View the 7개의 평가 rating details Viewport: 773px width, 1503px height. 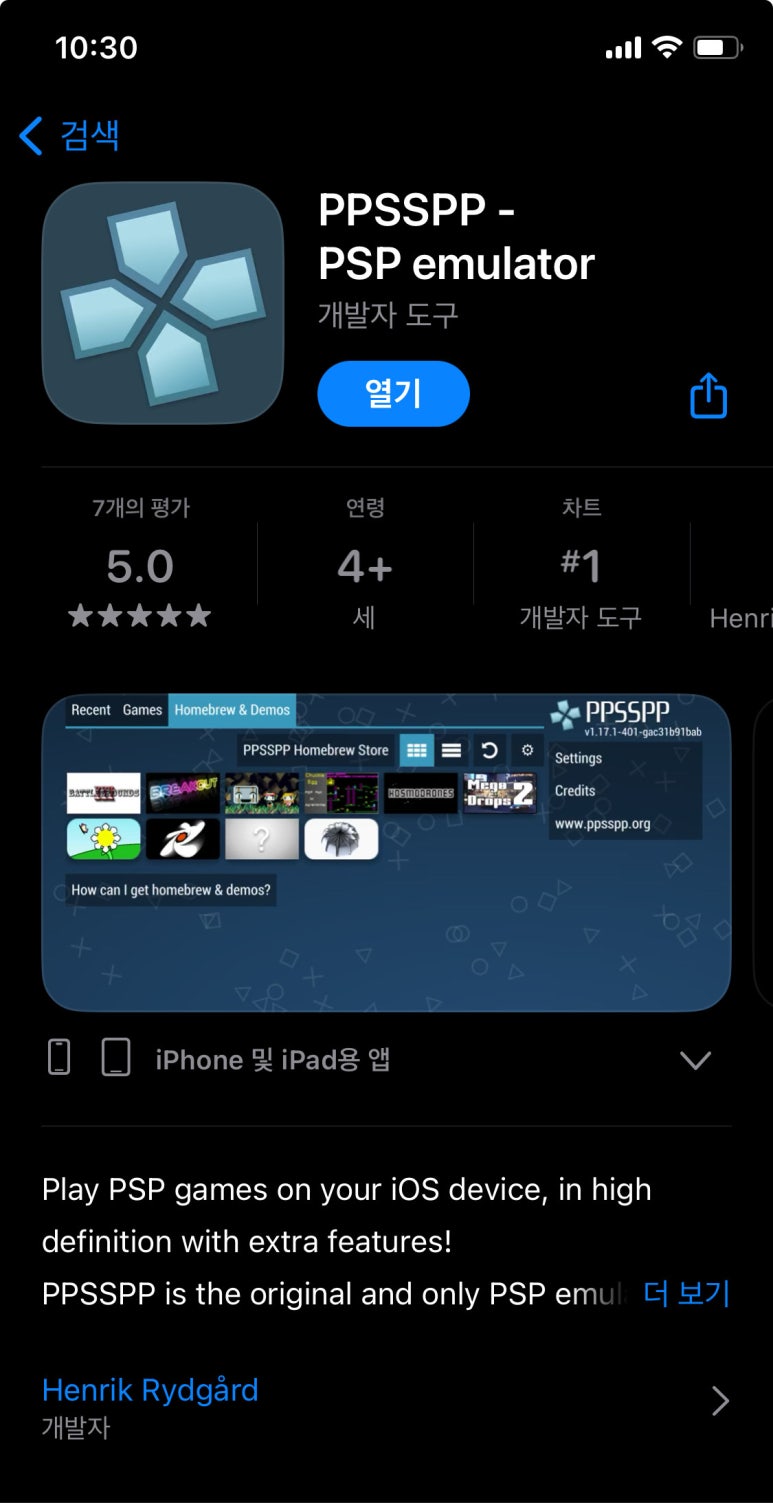140,563
